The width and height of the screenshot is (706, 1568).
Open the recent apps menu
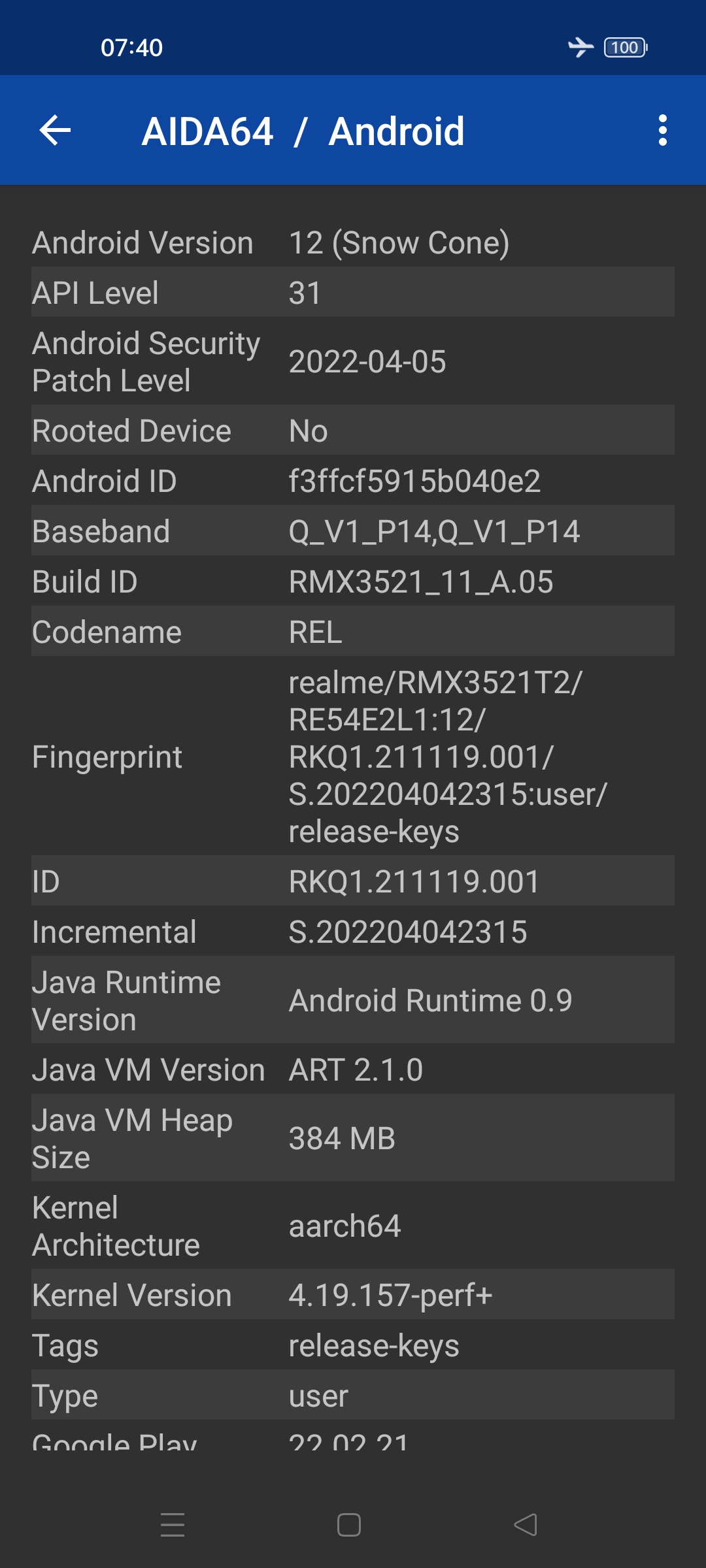pos(173,1525)
